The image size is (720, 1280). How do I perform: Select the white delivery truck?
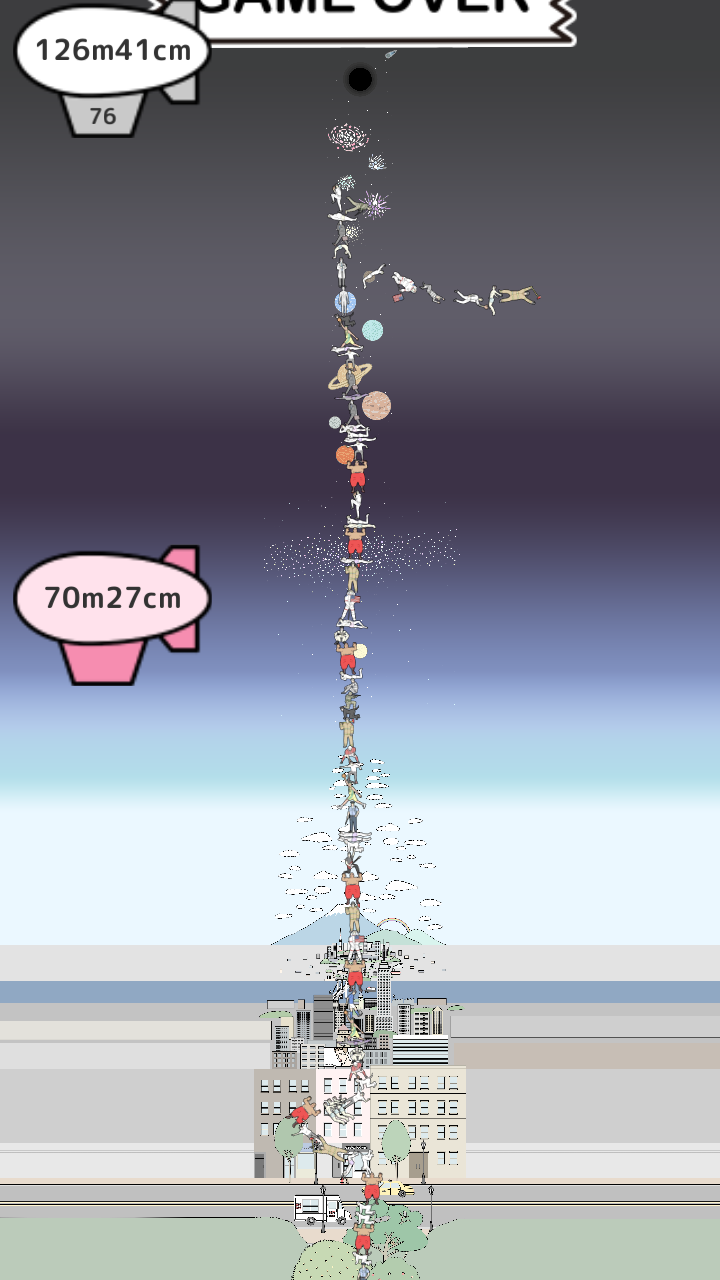318,1208
